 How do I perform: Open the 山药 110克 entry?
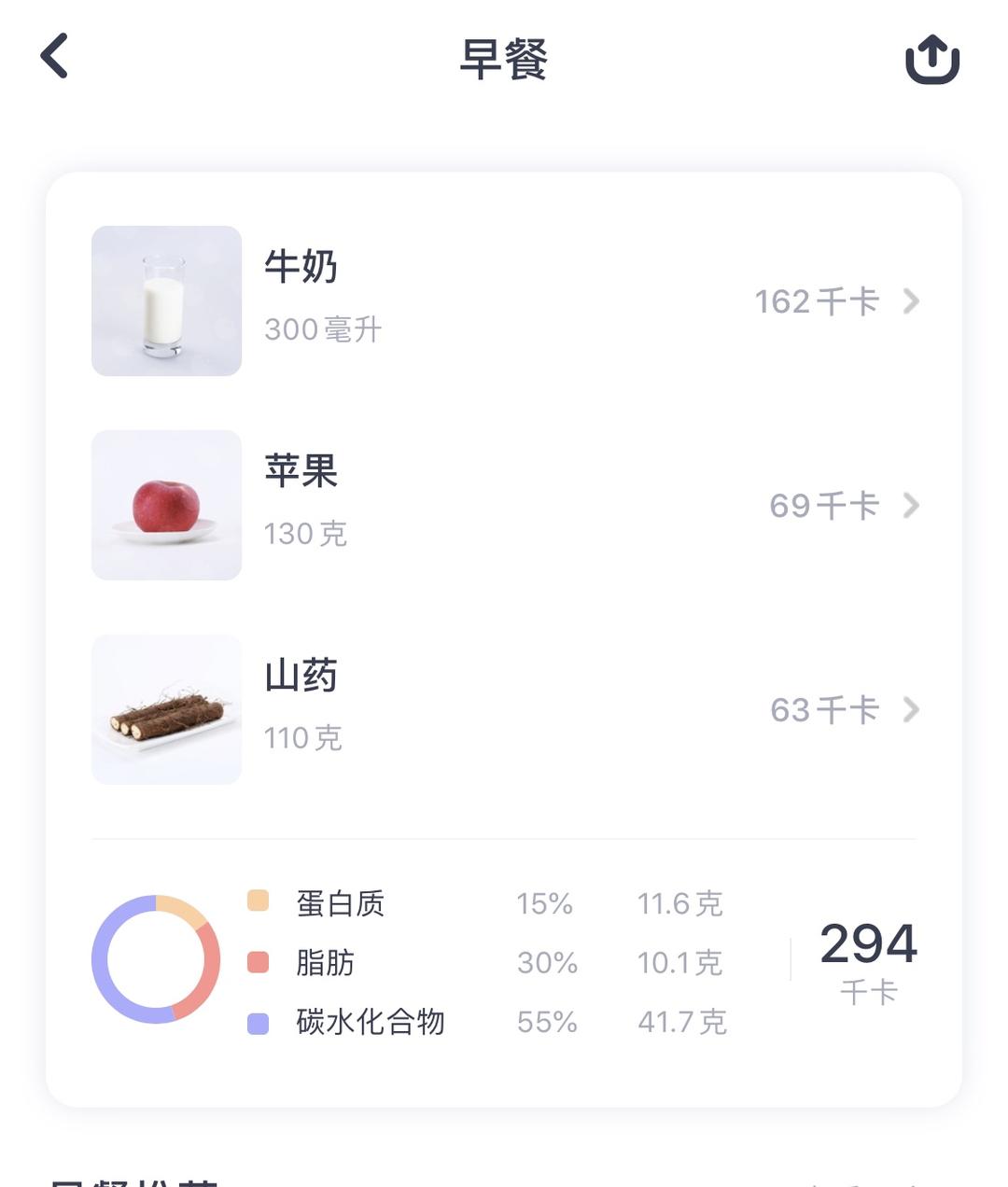click(504, 709)
